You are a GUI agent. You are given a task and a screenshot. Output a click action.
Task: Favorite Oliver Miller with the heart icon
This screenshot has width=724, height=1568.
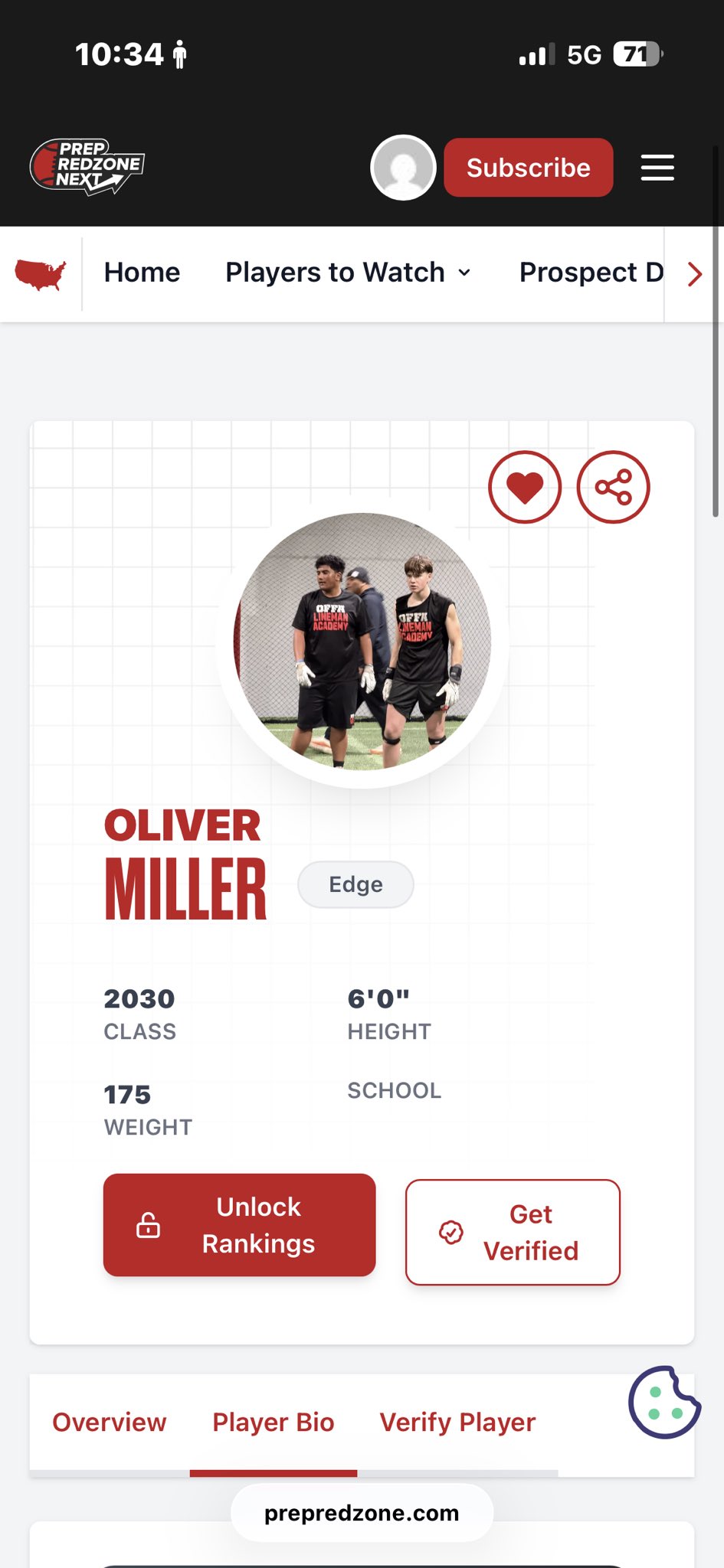click(x=525, y=488)
